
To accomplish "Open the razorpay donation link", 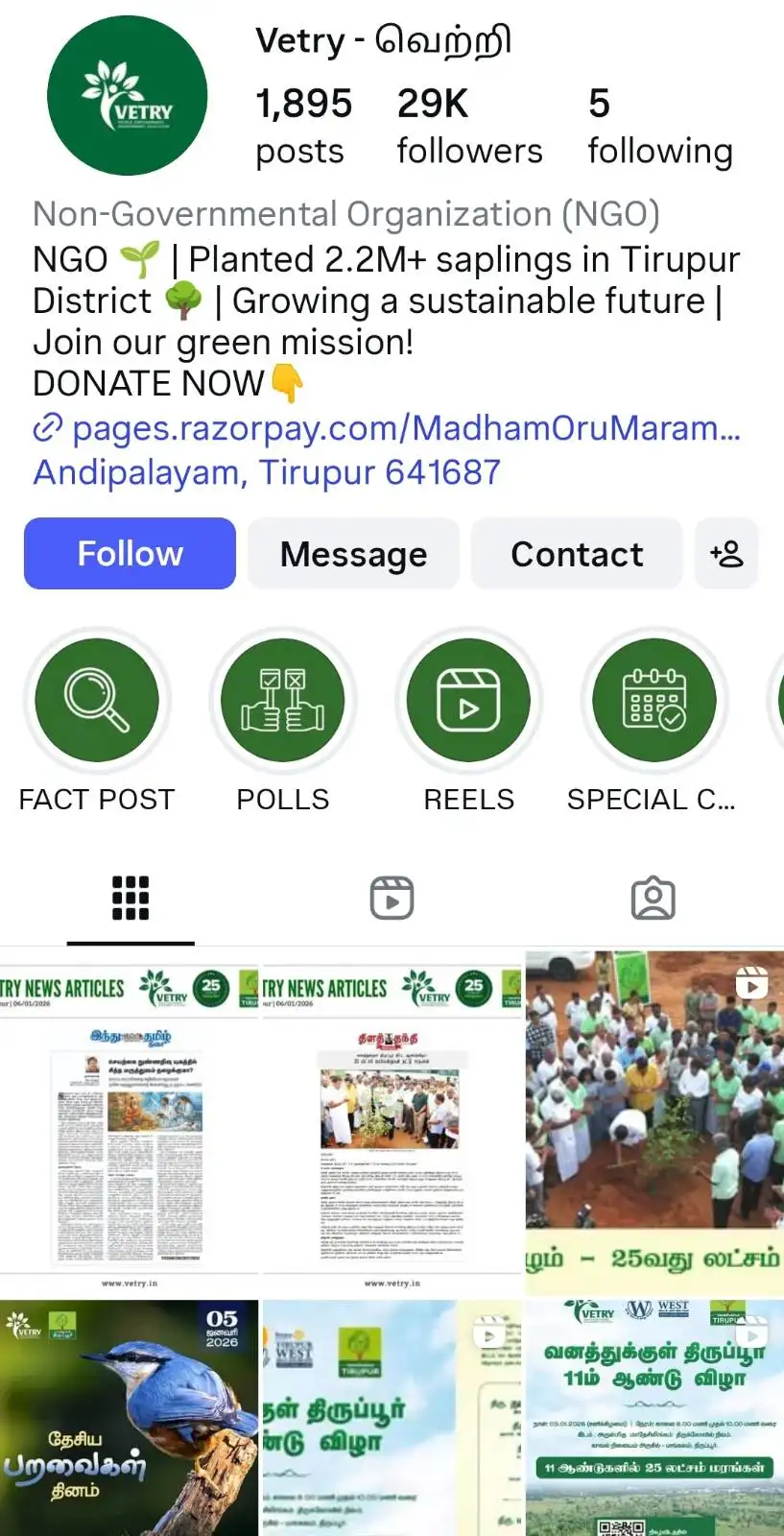I will point(405,428).
